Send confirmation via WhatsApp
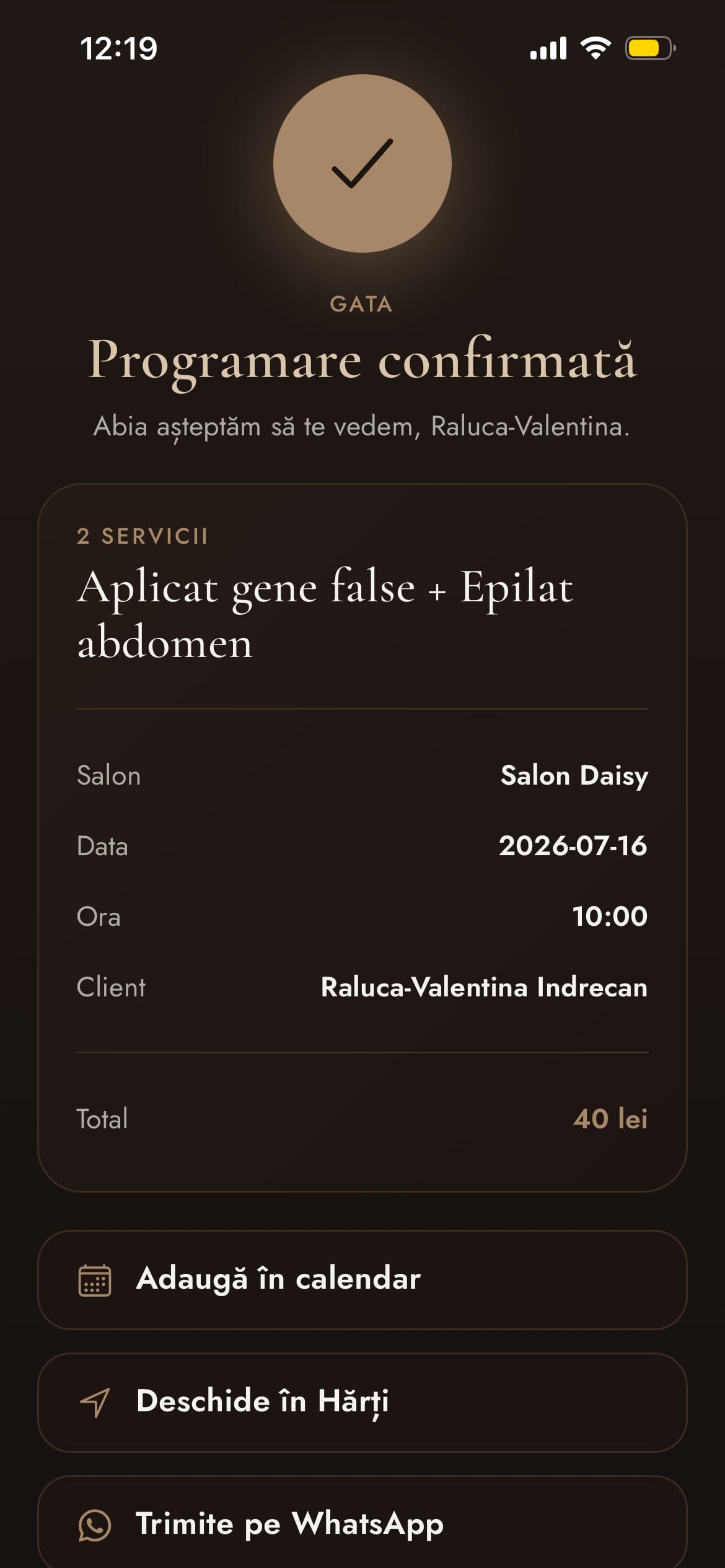The height and width of the screenshot is (1568, 725). click(x=362, y=1523)
